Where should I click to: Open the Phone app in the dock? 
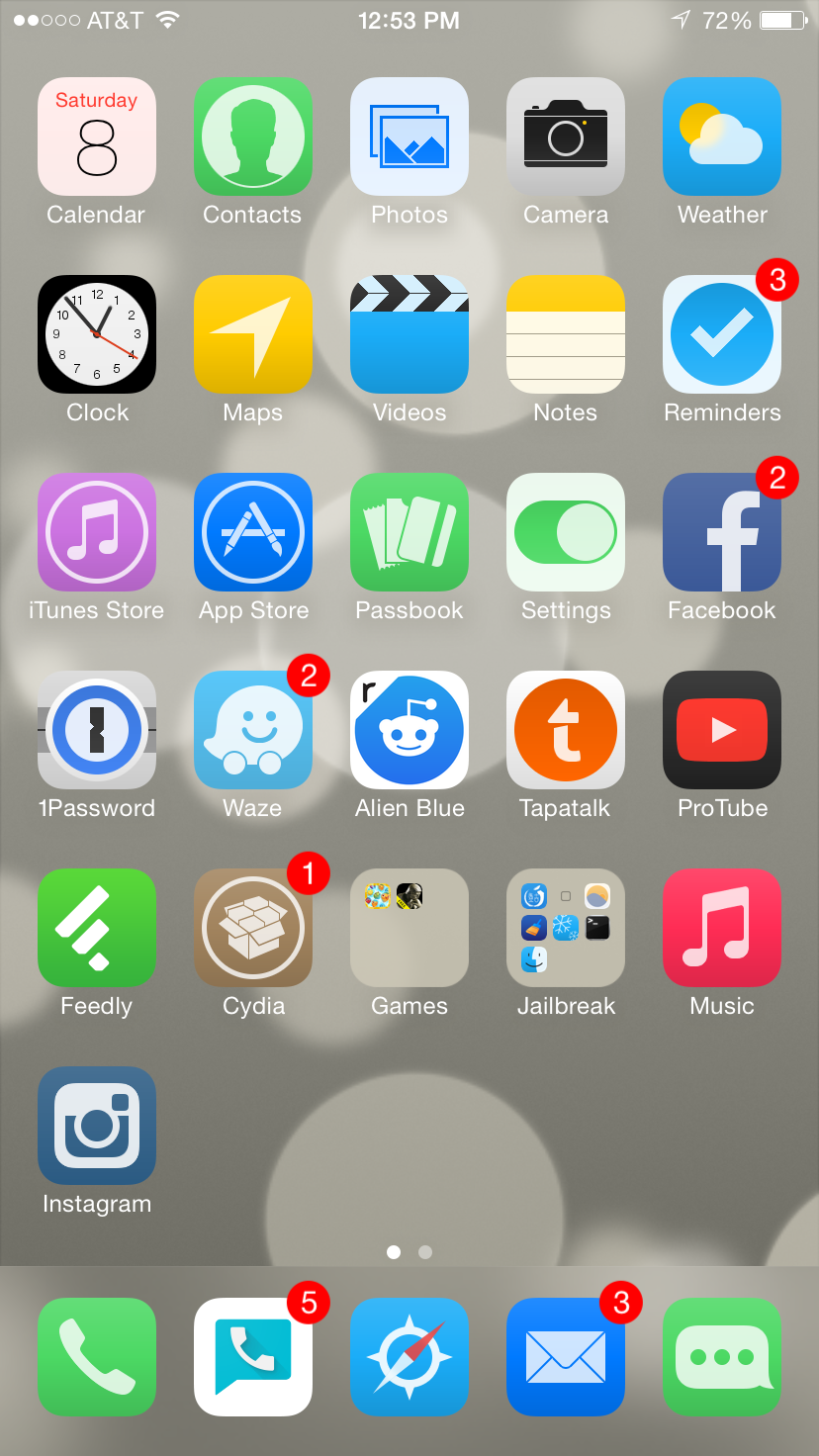tap(97, 1357)
